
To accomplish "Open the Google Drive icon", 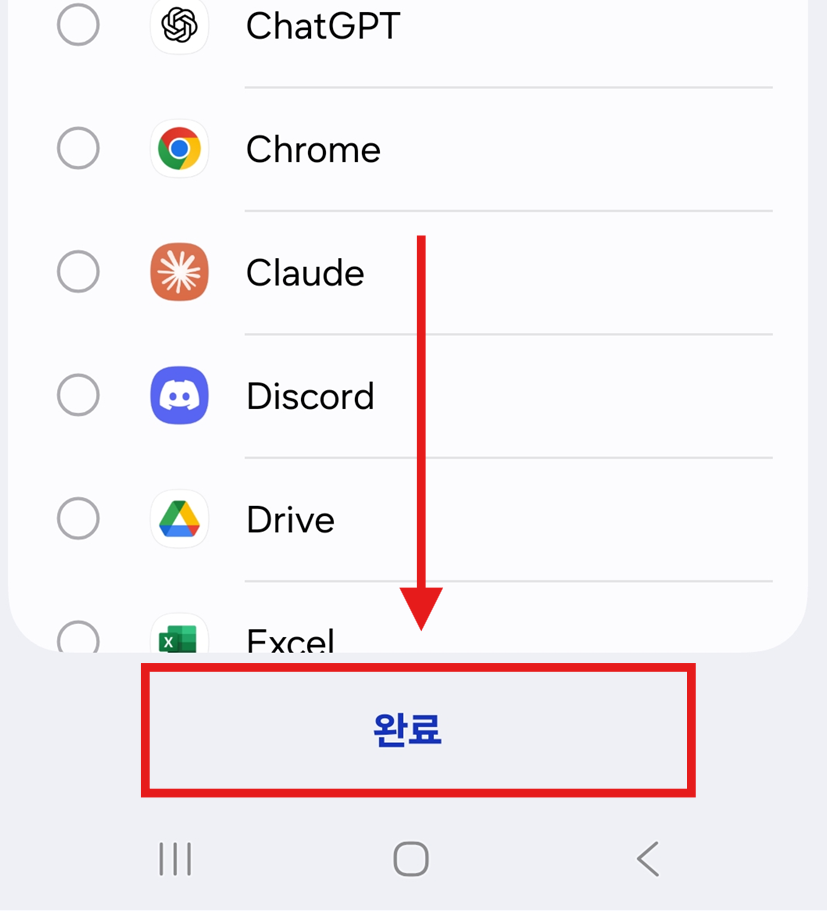I will point(179,519).
